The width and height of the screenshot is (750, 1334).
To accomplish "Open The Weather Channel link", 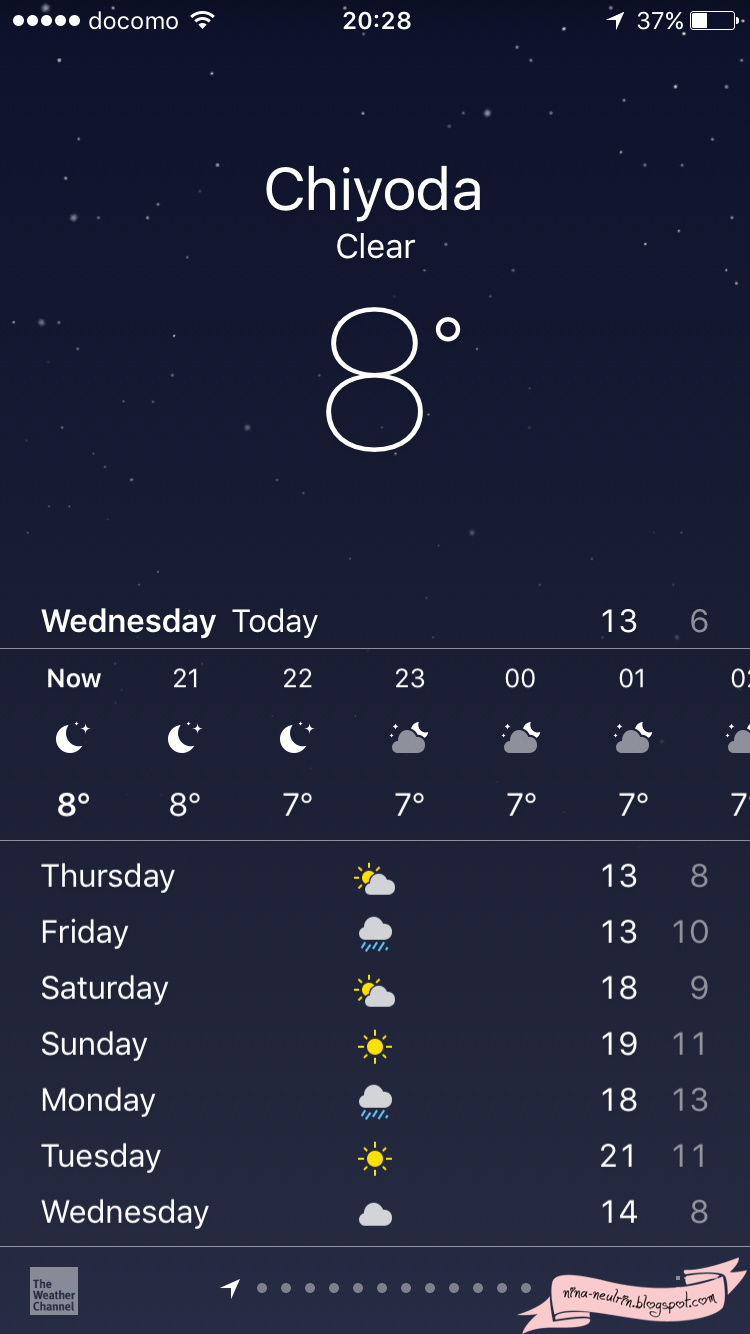I will (x=53, y=1290).
